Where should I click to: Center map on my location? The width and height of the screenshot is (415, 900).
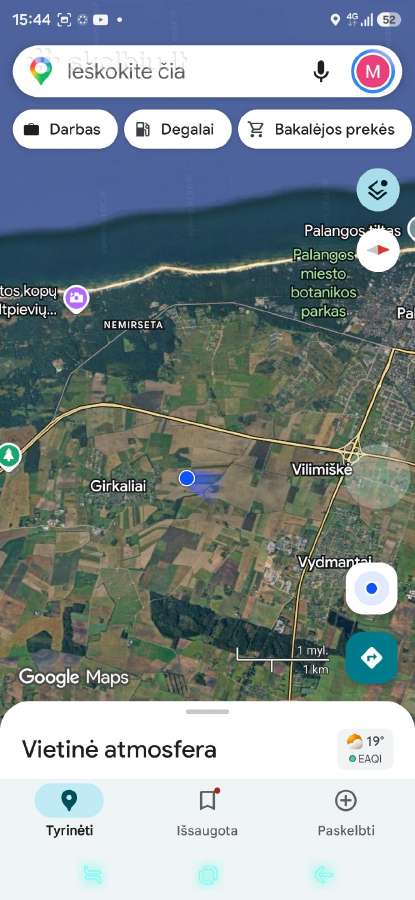[371, 588]
